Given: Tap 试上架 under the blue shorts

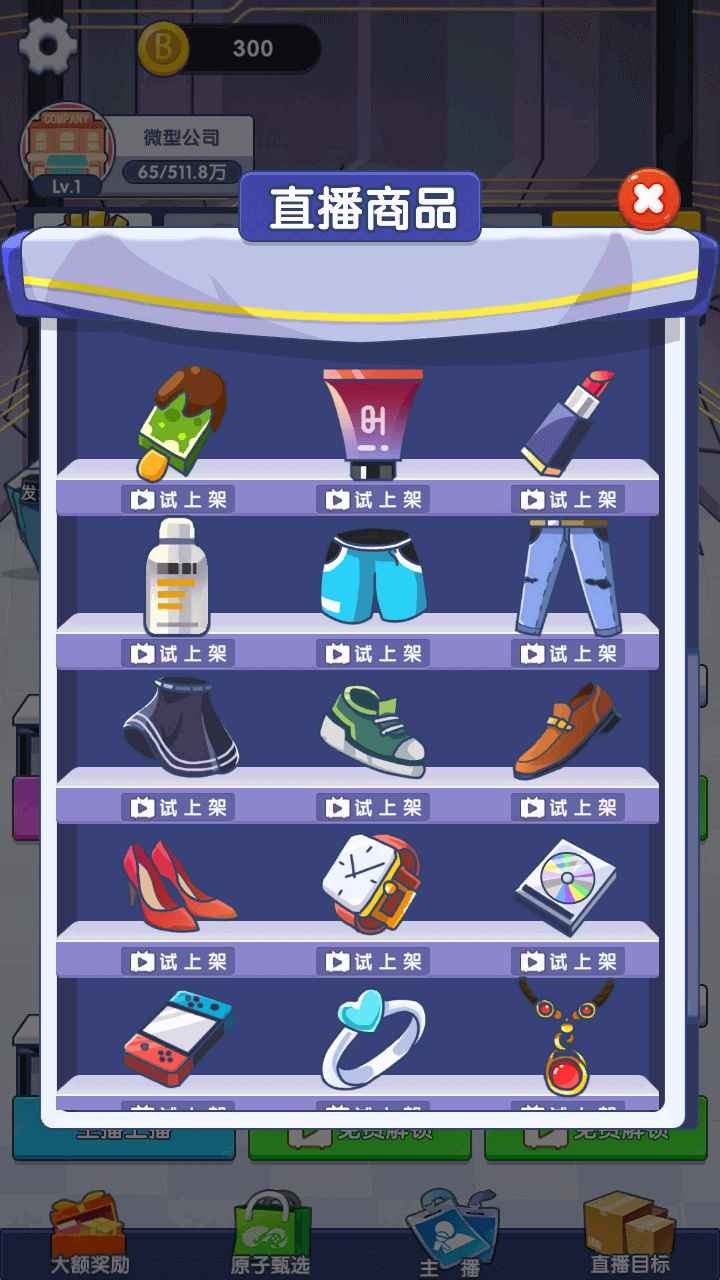Looking at the screenshot, I should click(373, 653).
